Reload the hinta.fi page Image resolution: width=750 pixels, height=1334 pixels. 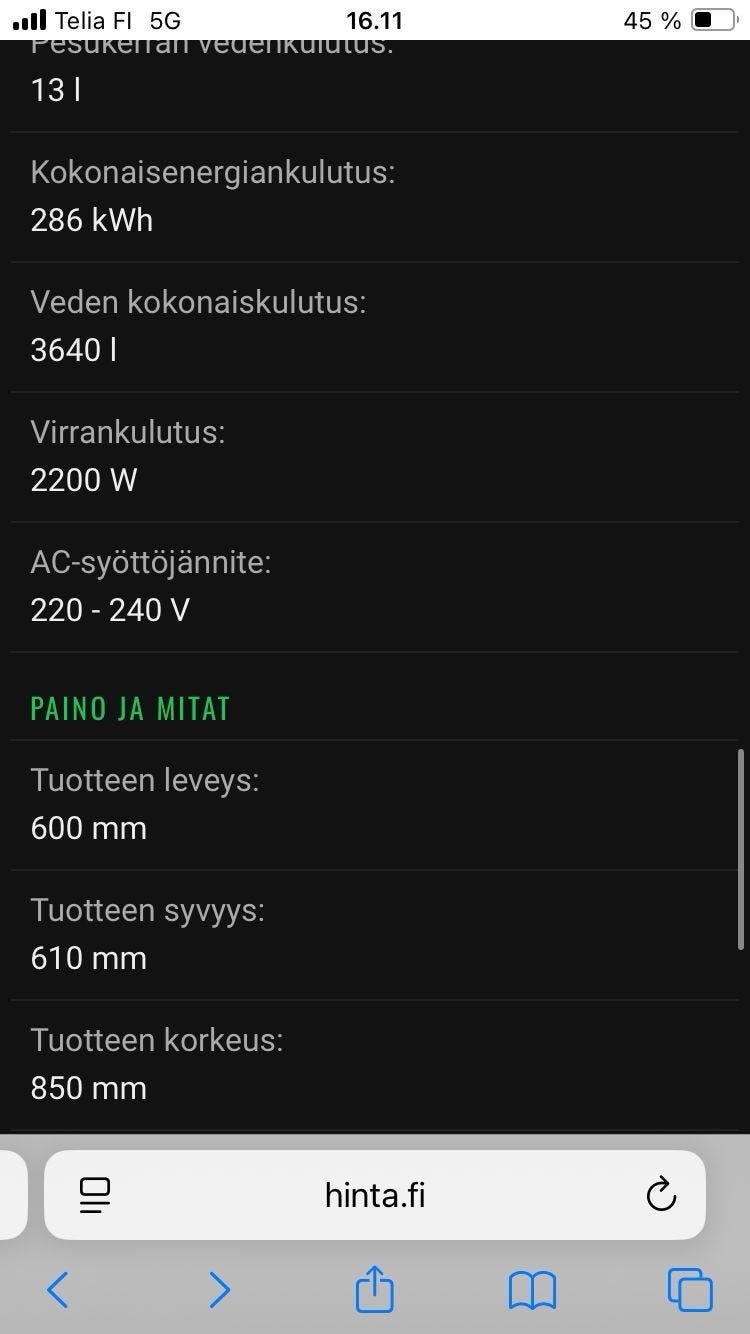pos(661,1195)
